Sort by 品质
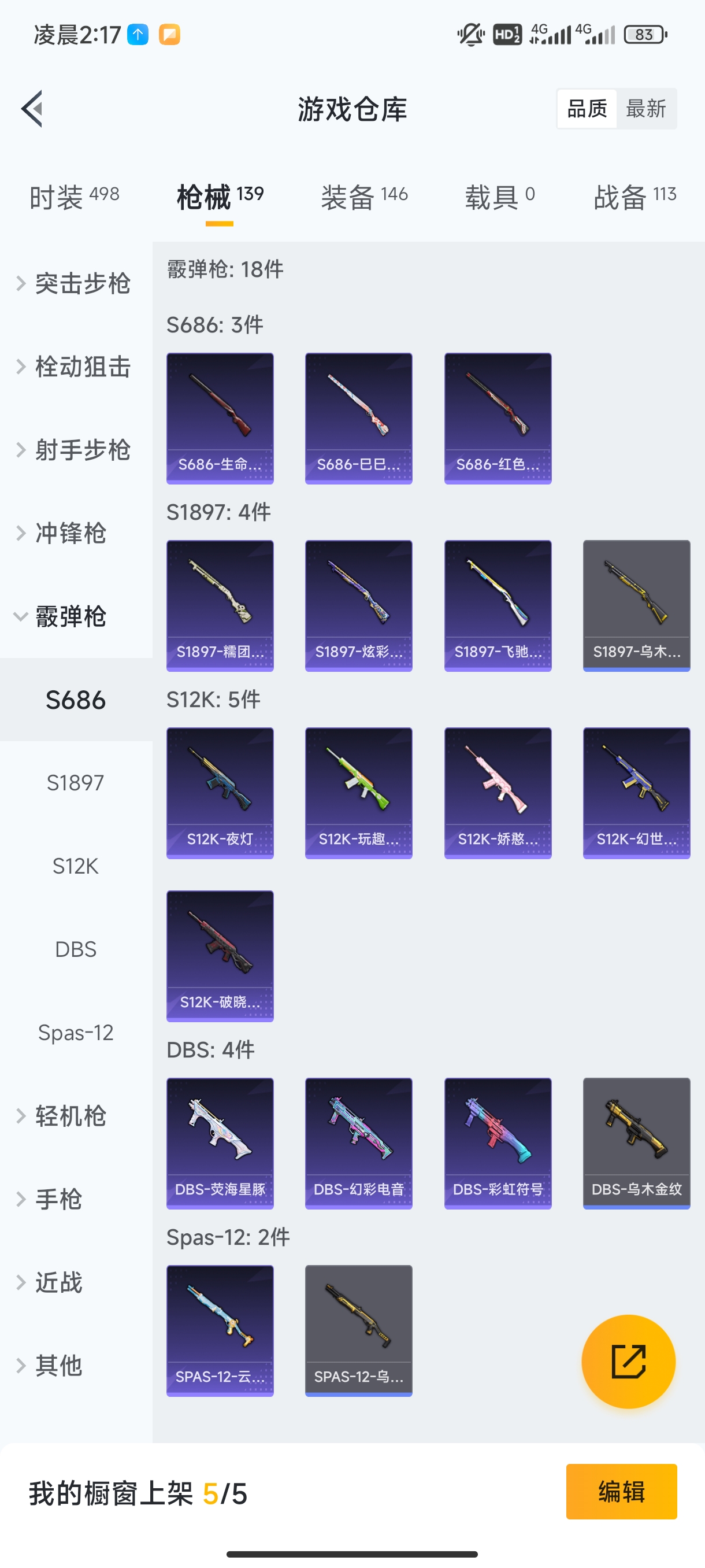Screen dimensions: 705x1568 (587, 109)
